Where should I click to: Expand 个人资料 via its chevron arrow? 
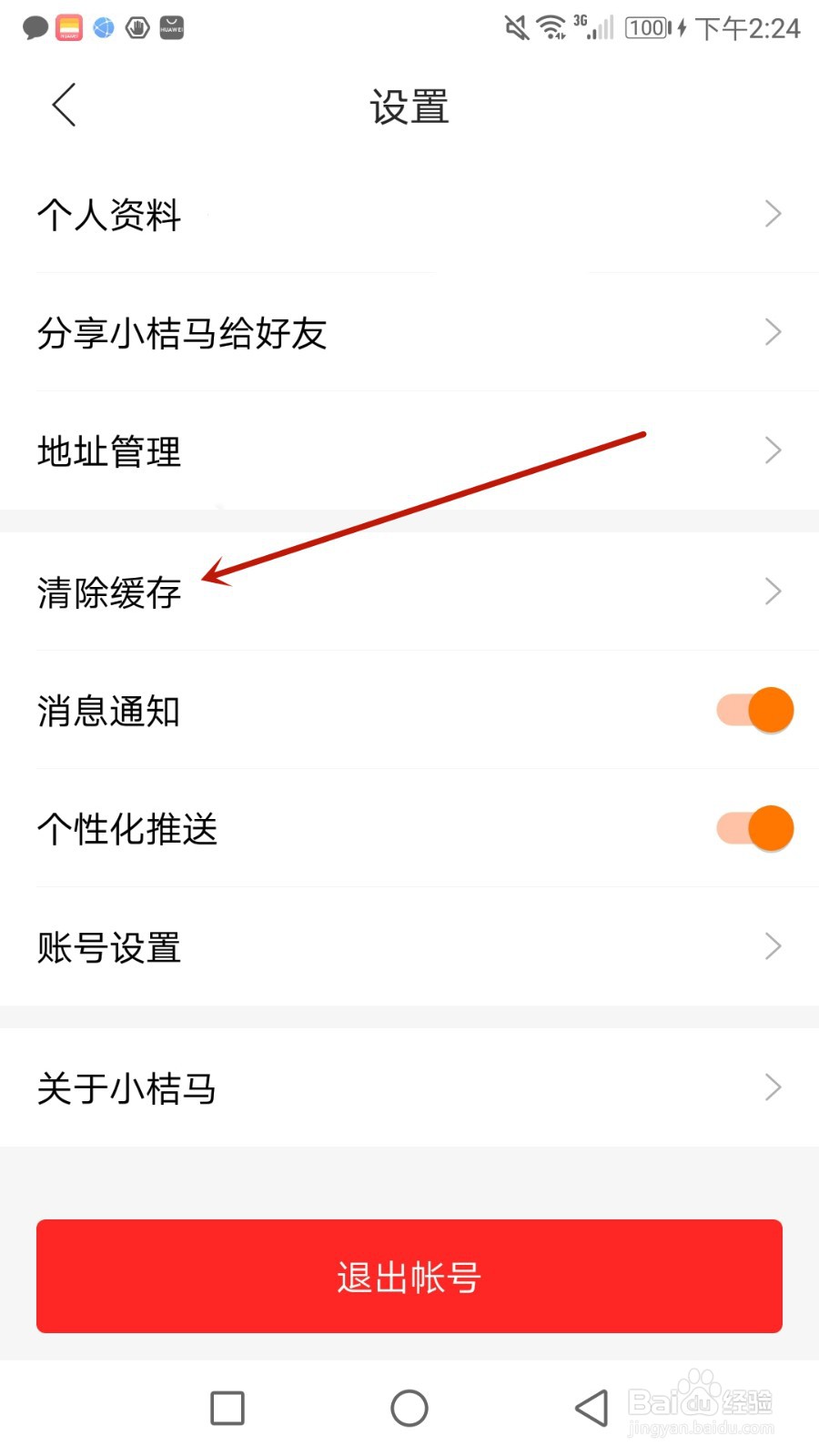(x=772, y=214)
